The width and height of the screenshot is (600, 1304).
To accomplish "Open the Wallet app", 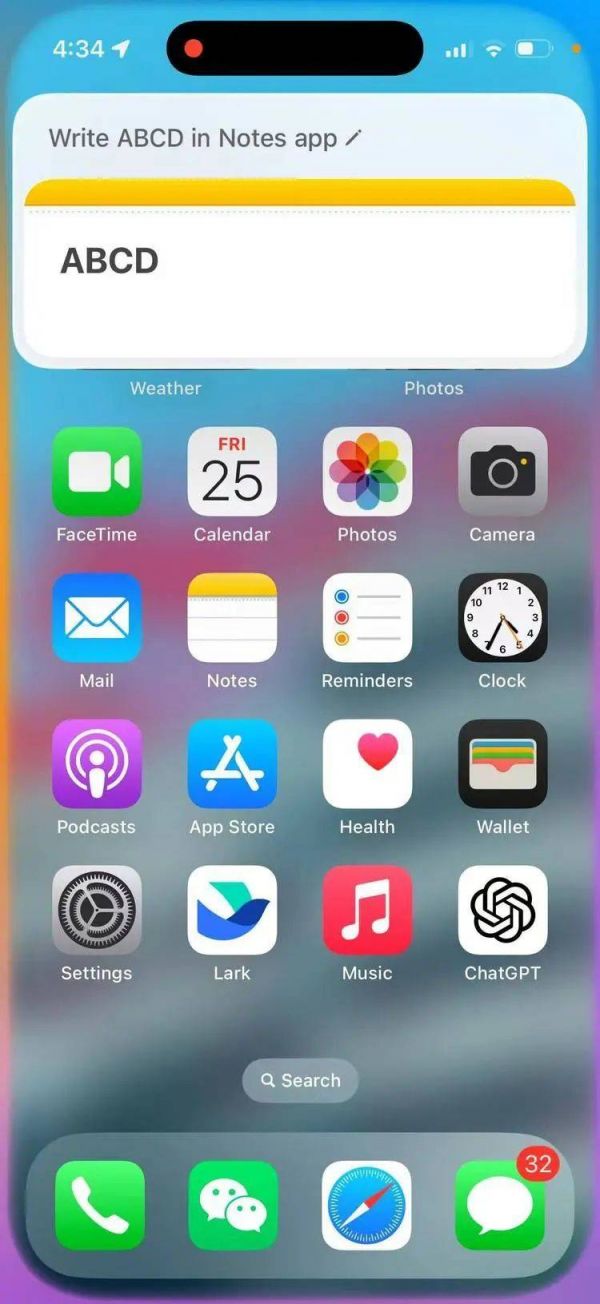I will point(502,763).
